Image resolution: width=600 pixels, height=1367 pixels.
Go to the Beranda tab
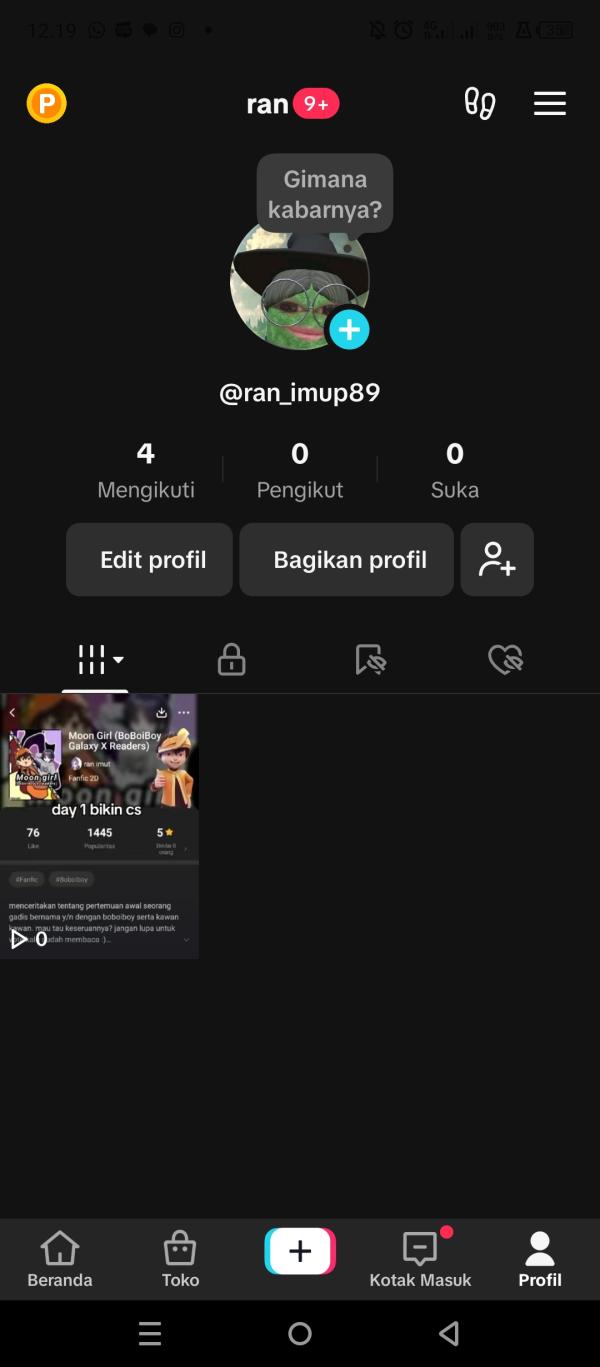[x=60, y=1259]
